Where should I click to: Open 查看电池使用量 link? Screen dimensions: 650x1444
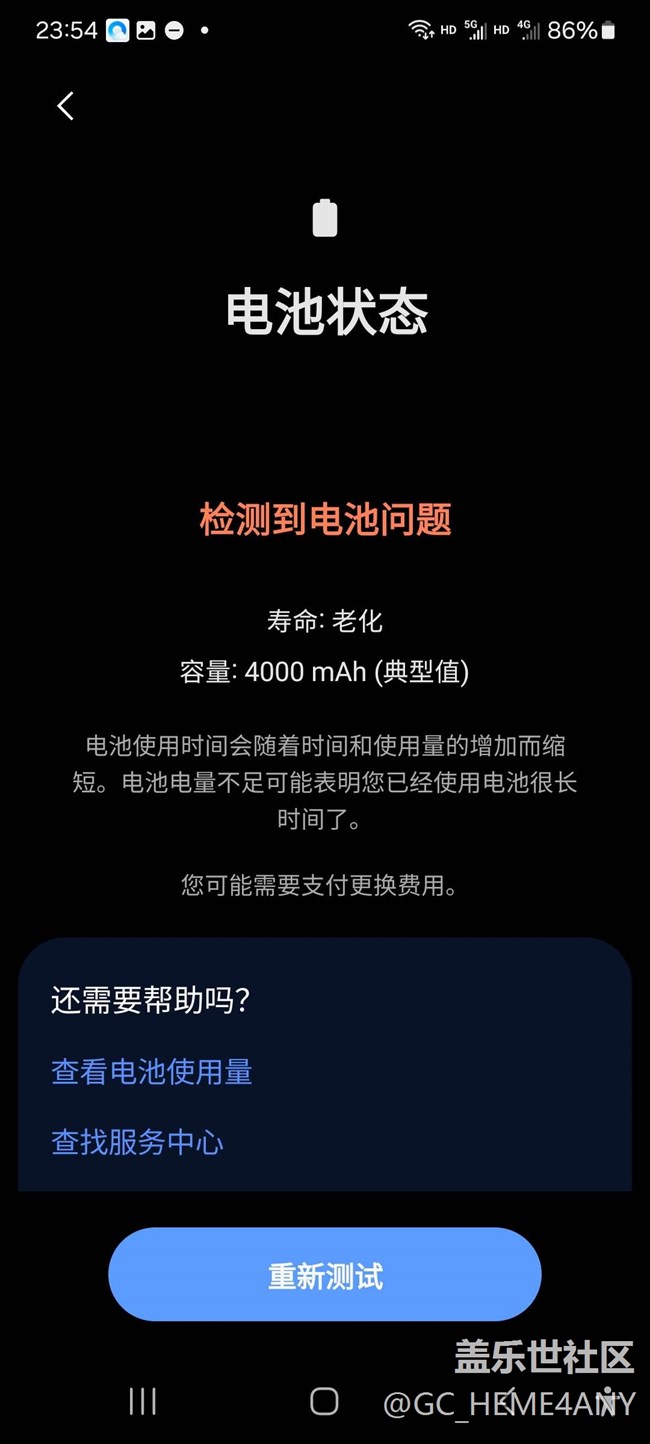pos(152,1072)
